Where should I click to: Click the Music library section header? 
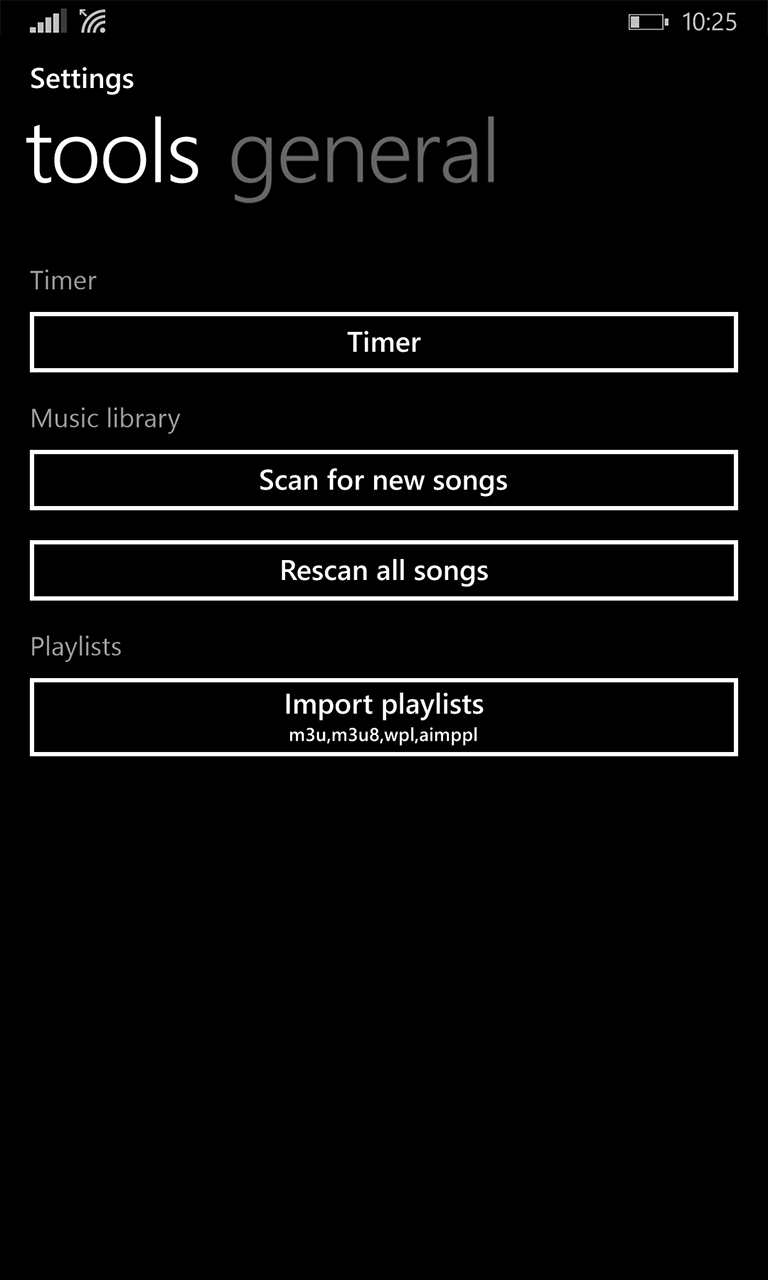[x=104, y=418]
